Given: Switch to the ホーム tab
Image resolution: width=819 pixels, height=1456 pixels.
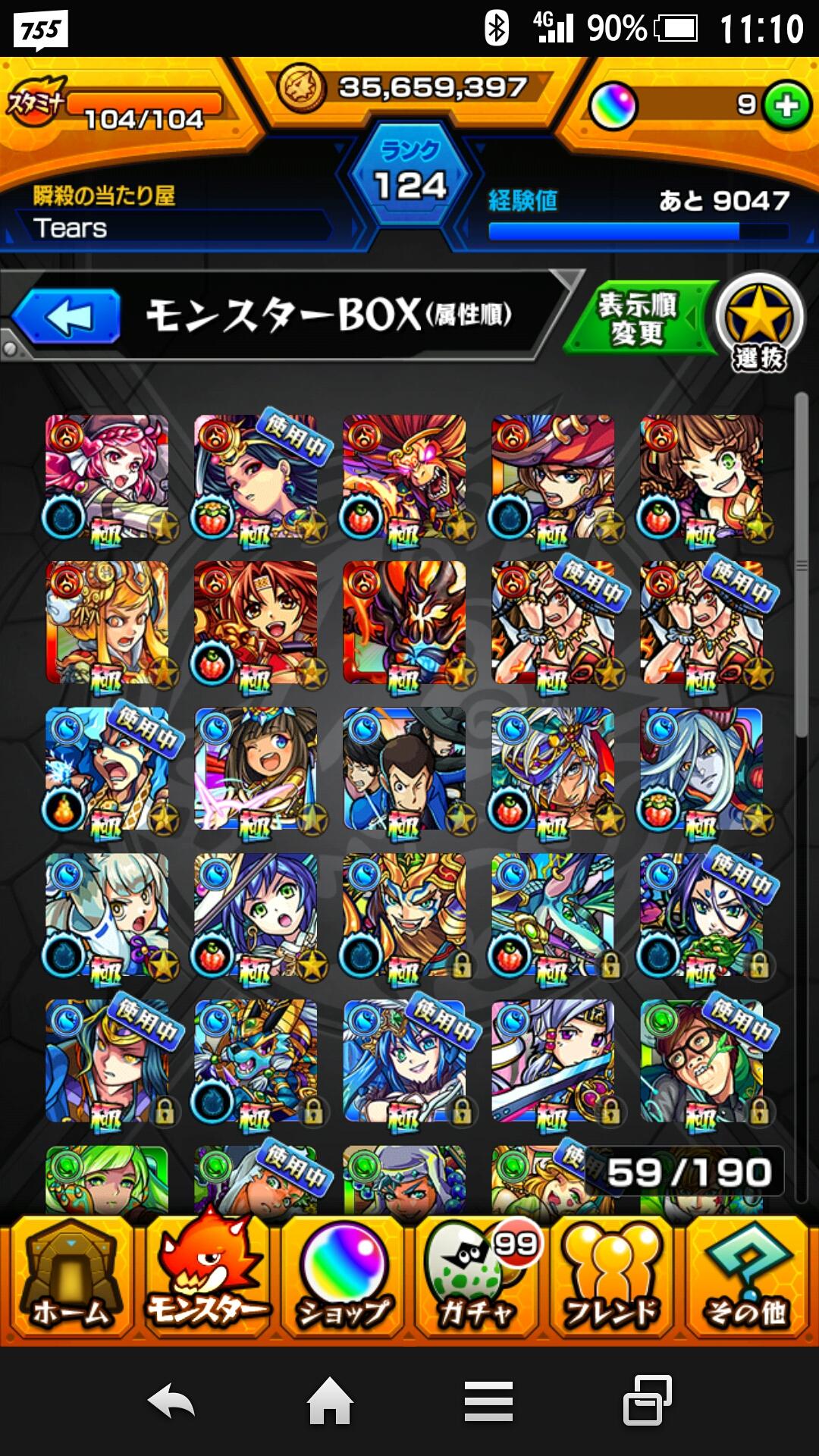Looking at the screenshot, I should click(x=70, y=1280).
